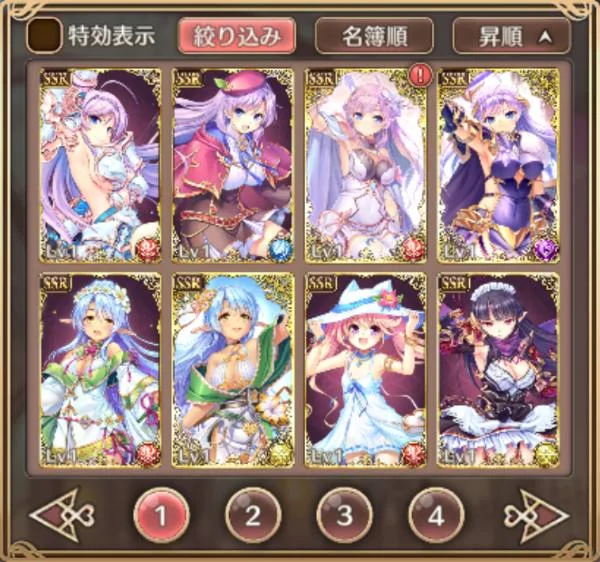Image resolution: width=600 pixels, height=562 pixels.
Task: Select page 1 button
Action: pos(161,515)
